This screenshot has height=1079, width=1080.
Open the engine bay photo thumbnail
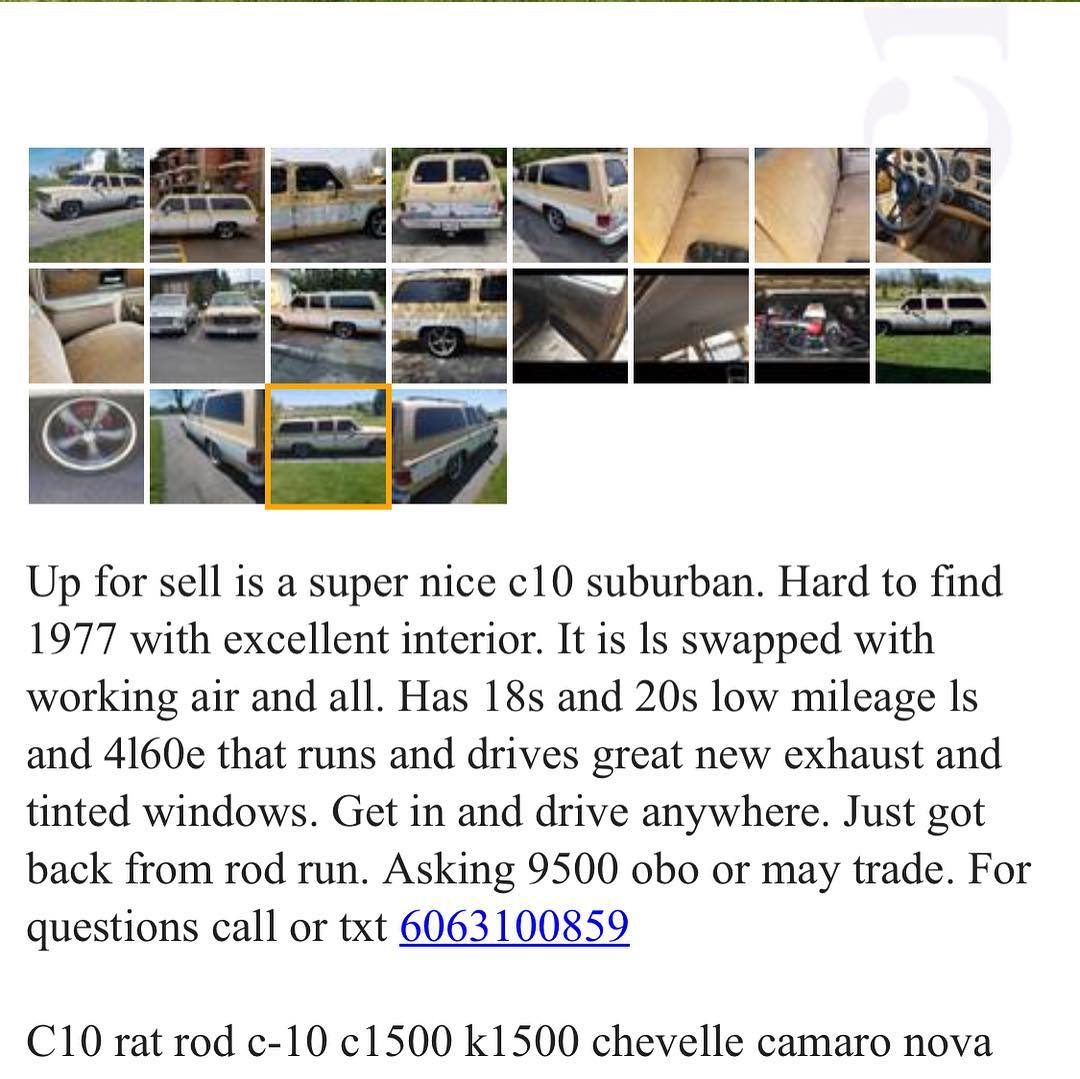click(812, 326)
